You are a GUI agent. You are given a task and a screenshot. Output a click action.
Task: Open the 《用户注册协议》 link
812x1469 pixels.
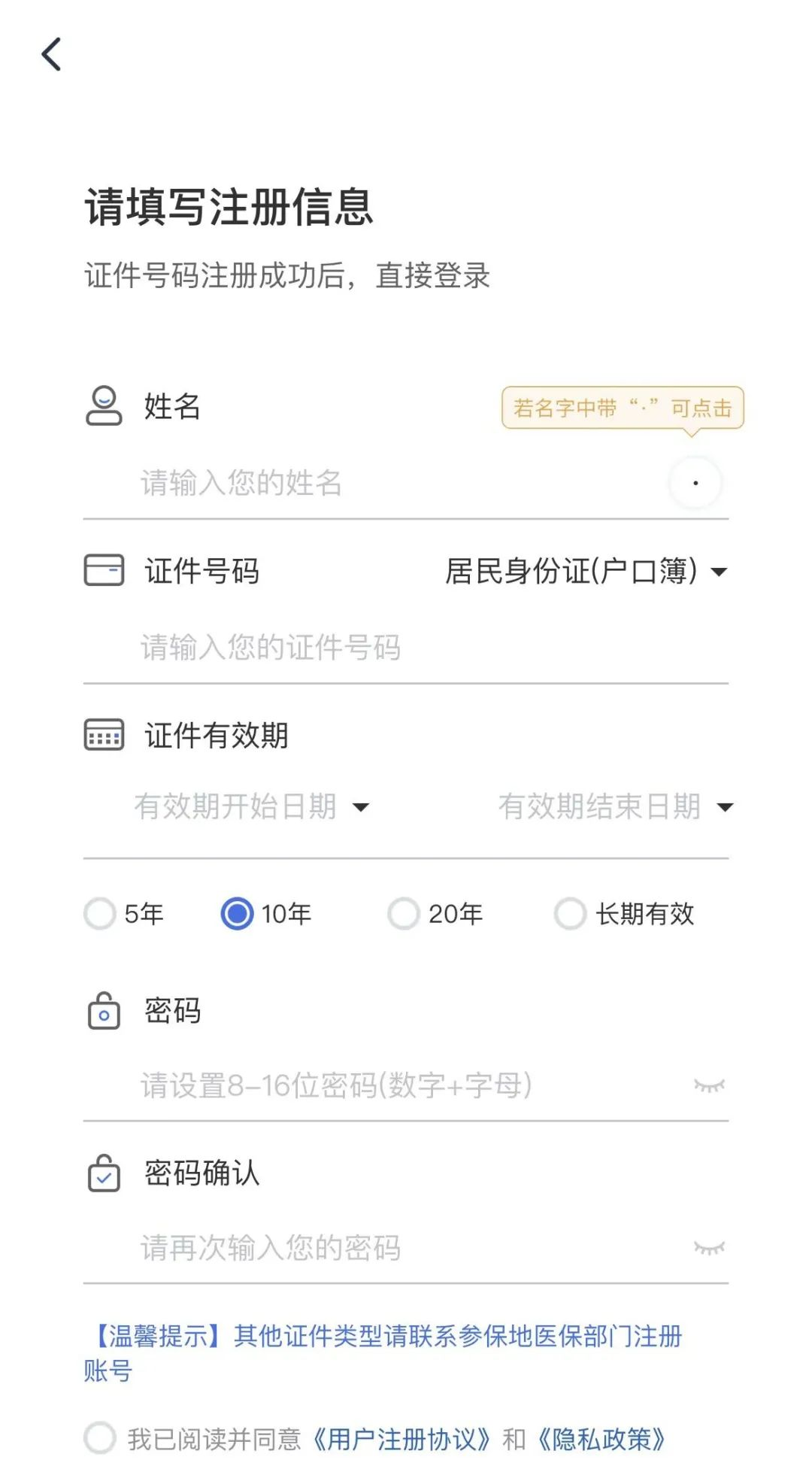coord(402,1440)
